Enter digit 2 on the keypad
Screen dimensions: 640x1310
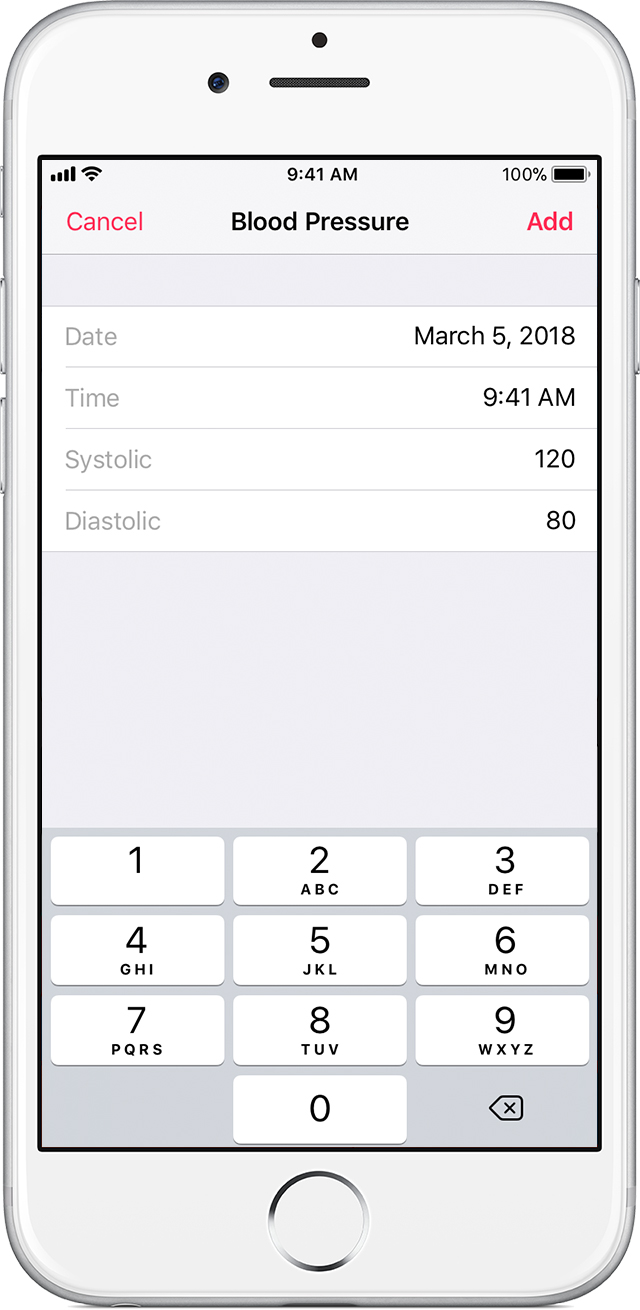[x=320, y=870]
